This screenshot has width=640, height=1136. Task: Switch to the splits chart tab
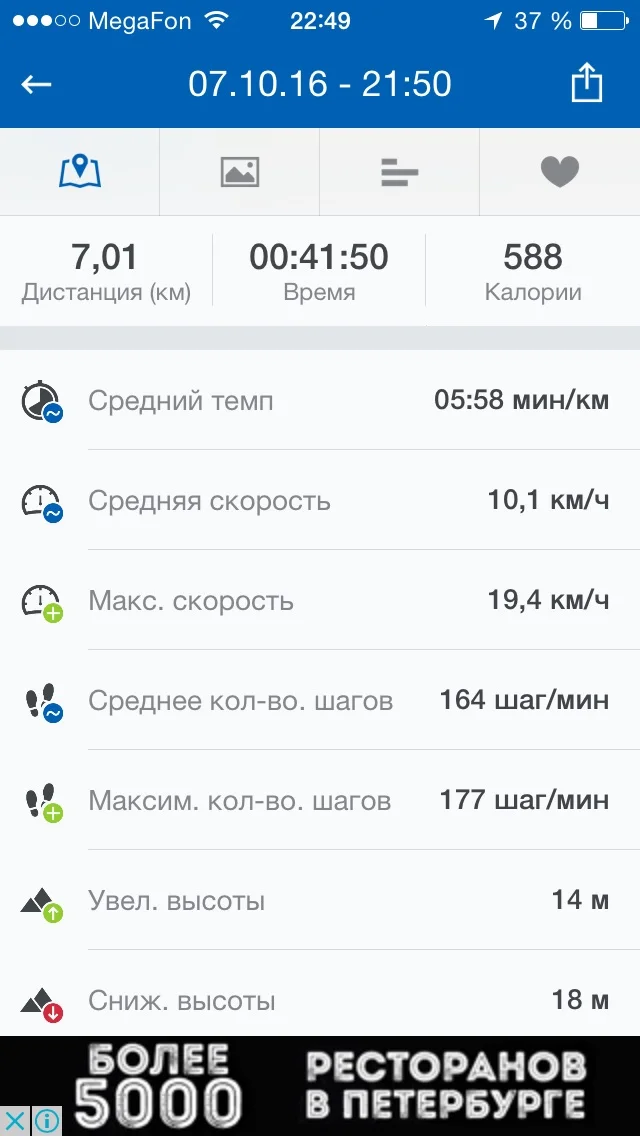click(400, 172)
